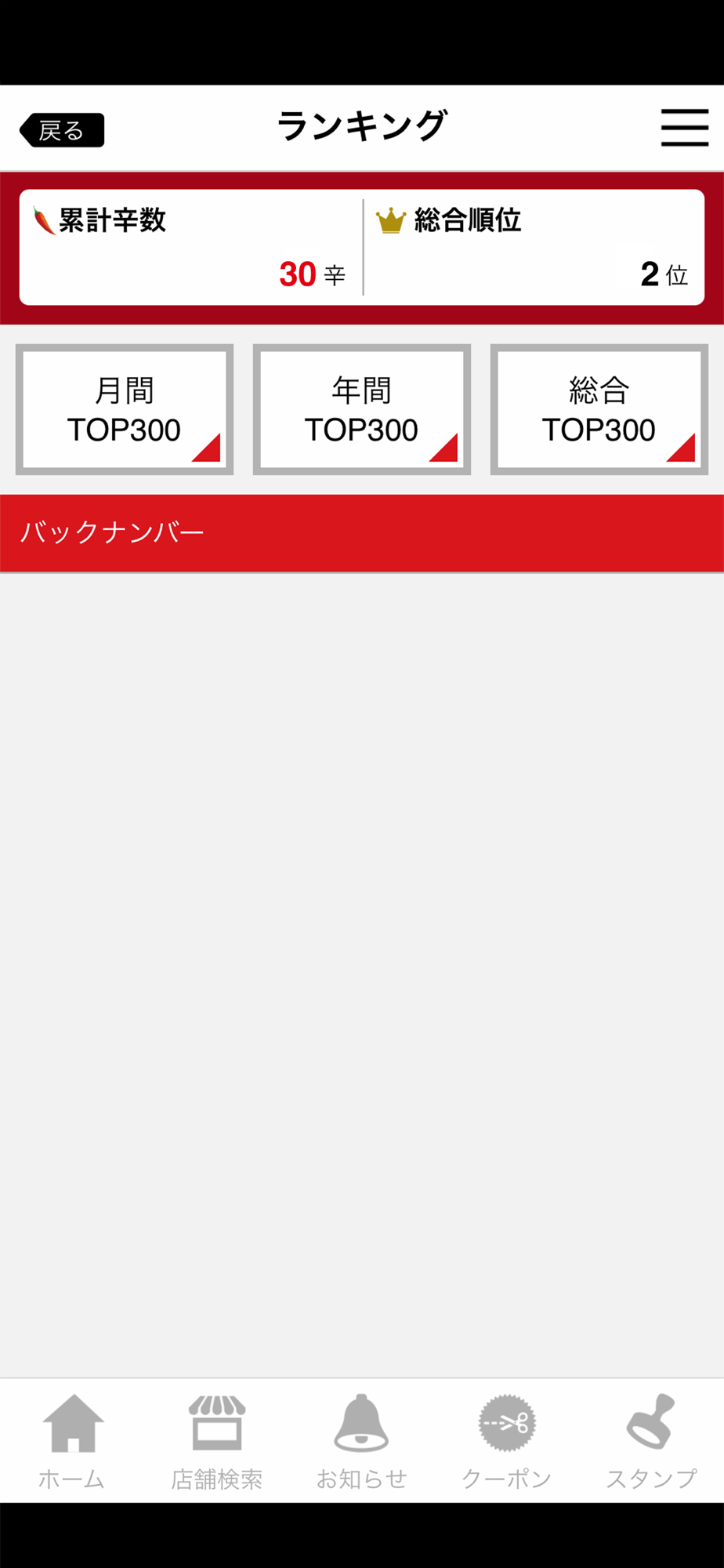The height and width of the screenshot is (1568, 724).
Task: Go to the お知らせ tab
Action: [362, 1441]
